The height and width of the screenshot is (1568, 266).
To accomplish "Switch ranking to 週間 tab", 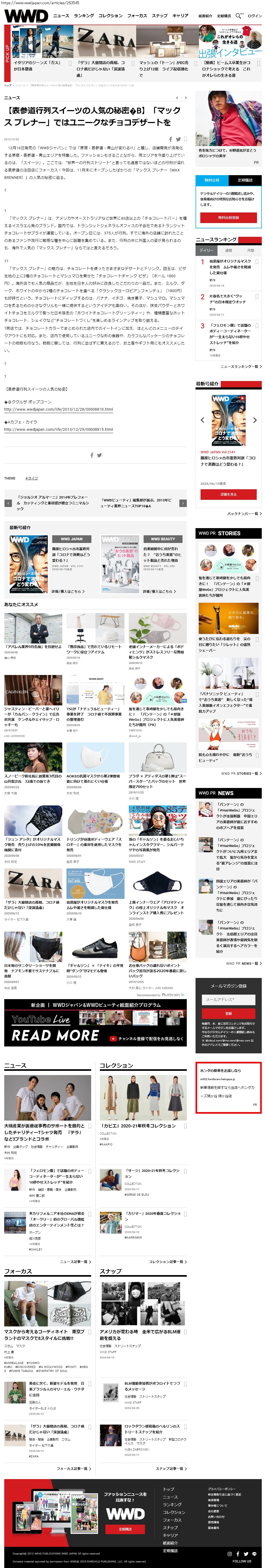I will click(229, 250).
